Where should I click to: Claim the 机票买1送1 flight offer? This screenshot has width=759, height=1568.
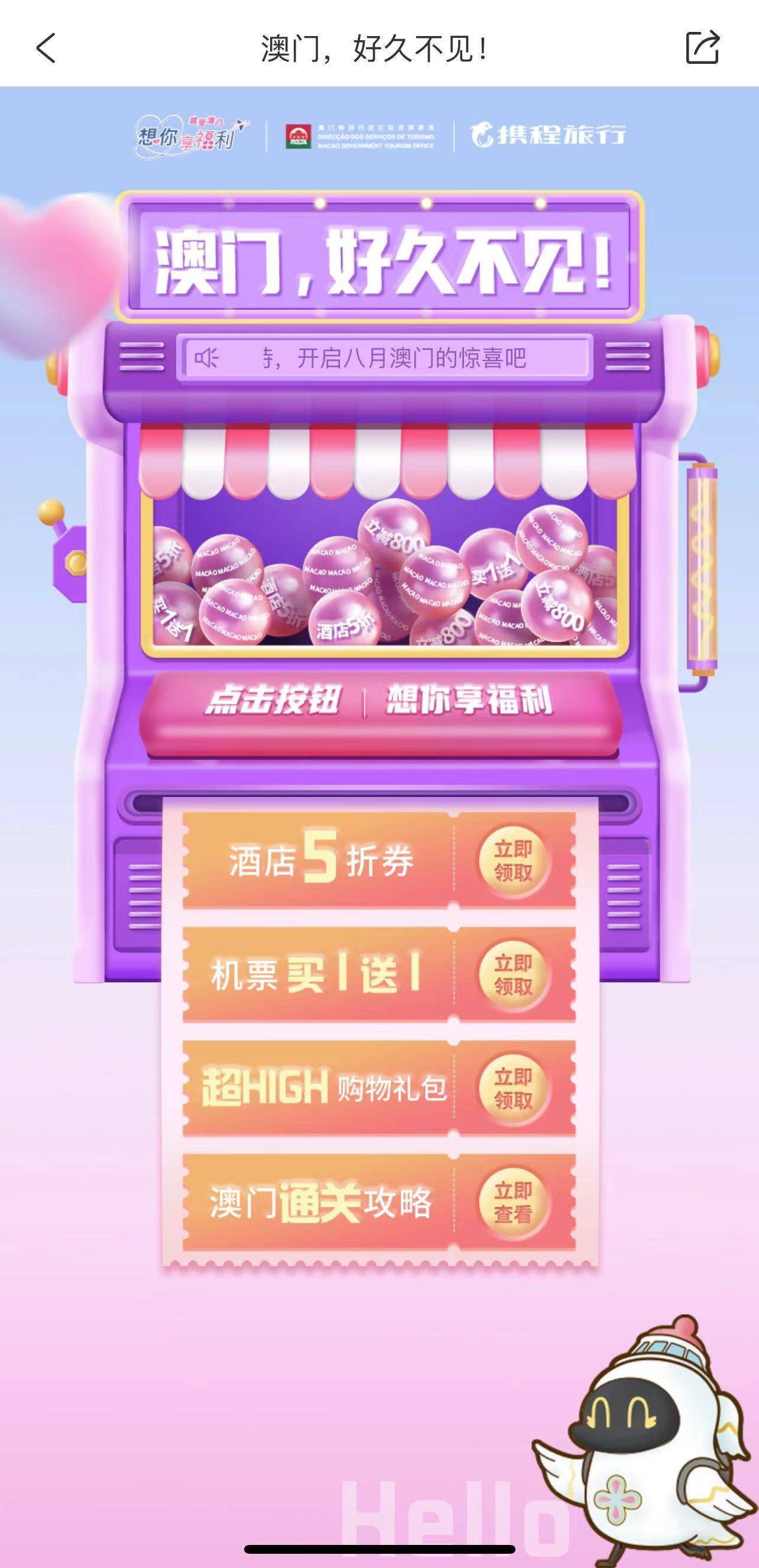point(513,974)
